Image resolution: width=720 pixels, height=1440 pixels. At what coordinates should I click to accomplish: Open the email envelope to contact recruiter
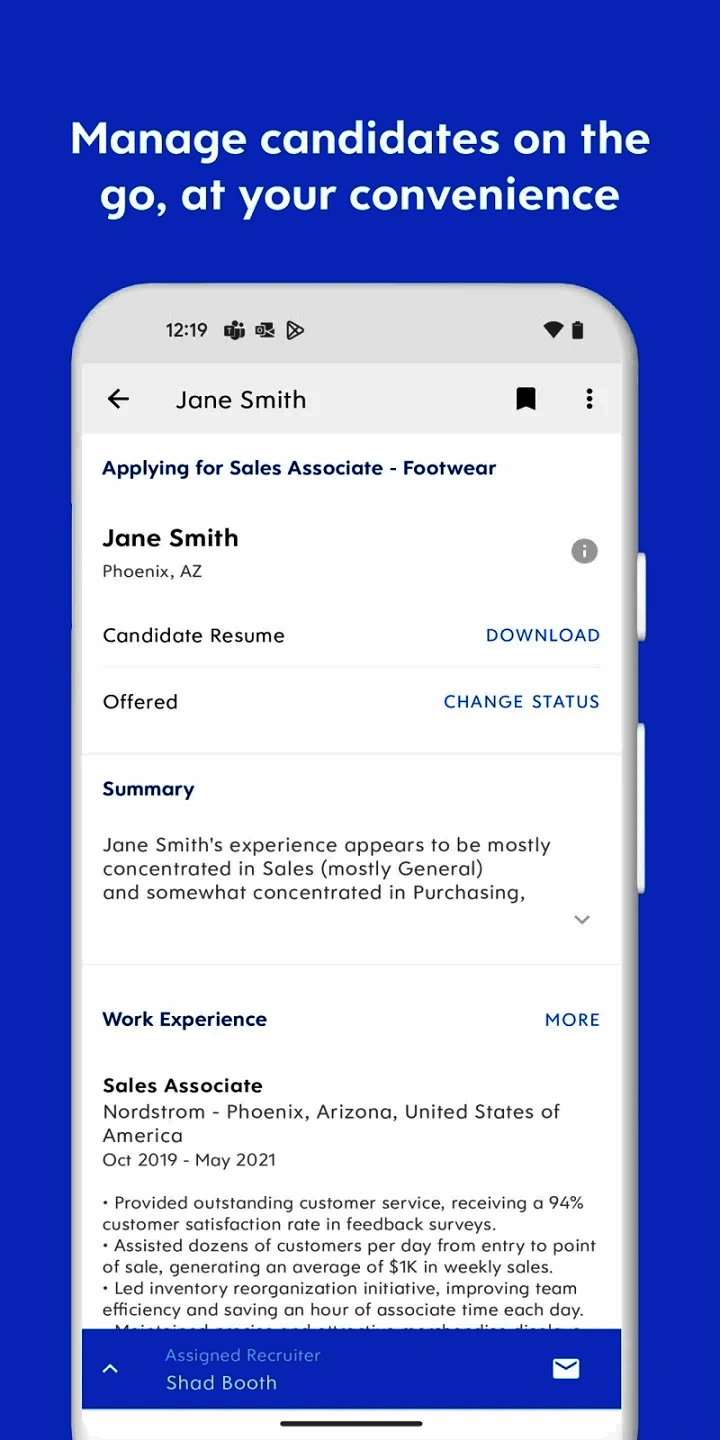[x=565, y=1369]
